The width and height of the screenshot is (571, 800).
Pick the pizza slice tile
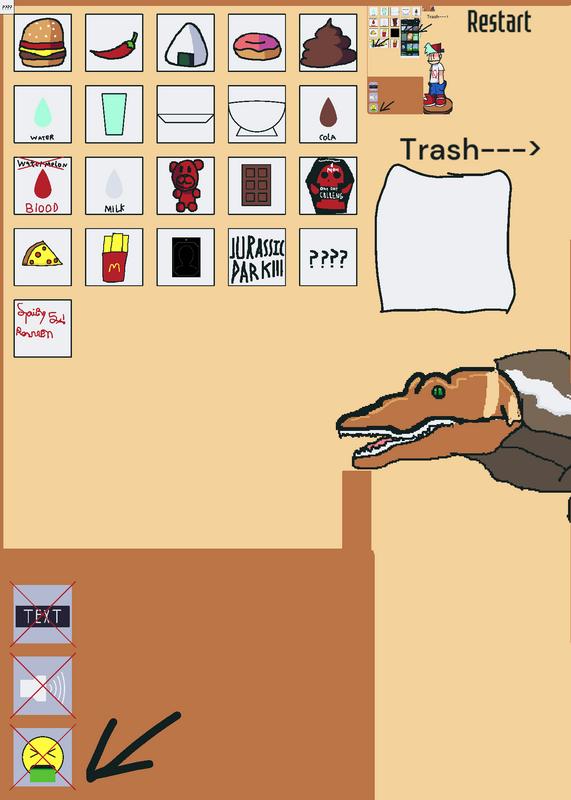[43, 257]
